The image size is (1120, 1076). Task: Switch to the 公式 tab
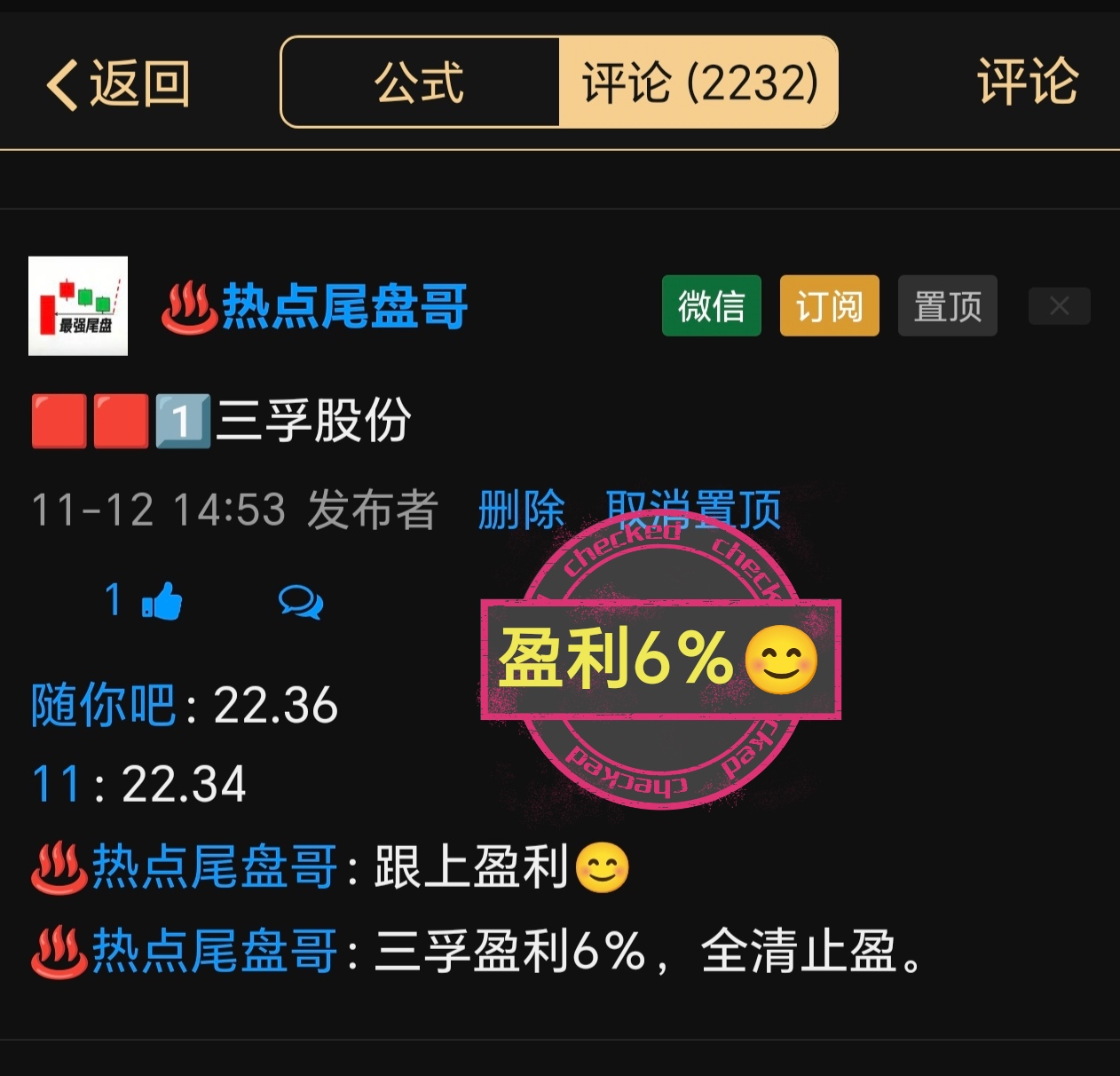click(x=419, y=83)
